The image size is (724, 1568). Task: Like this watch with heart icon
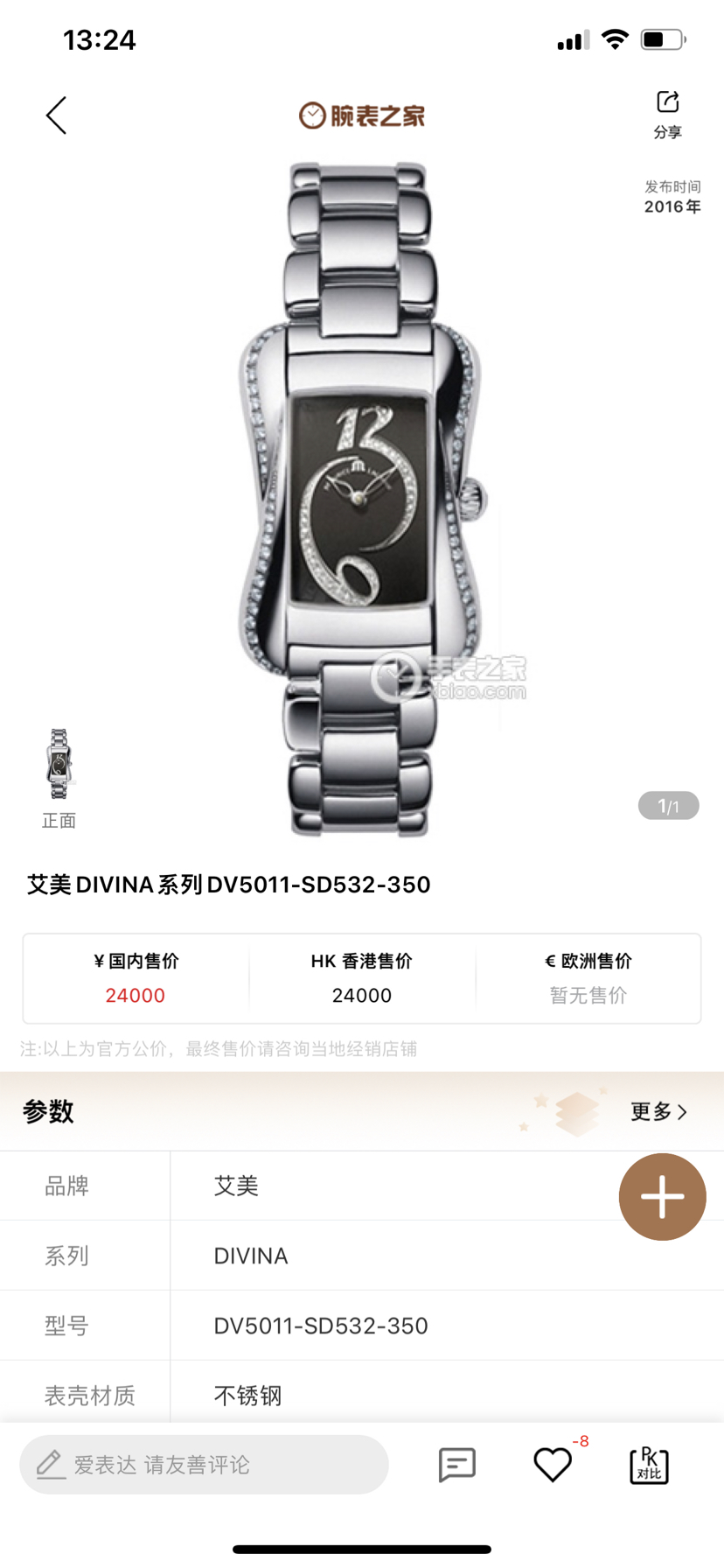click(553, 1464)
